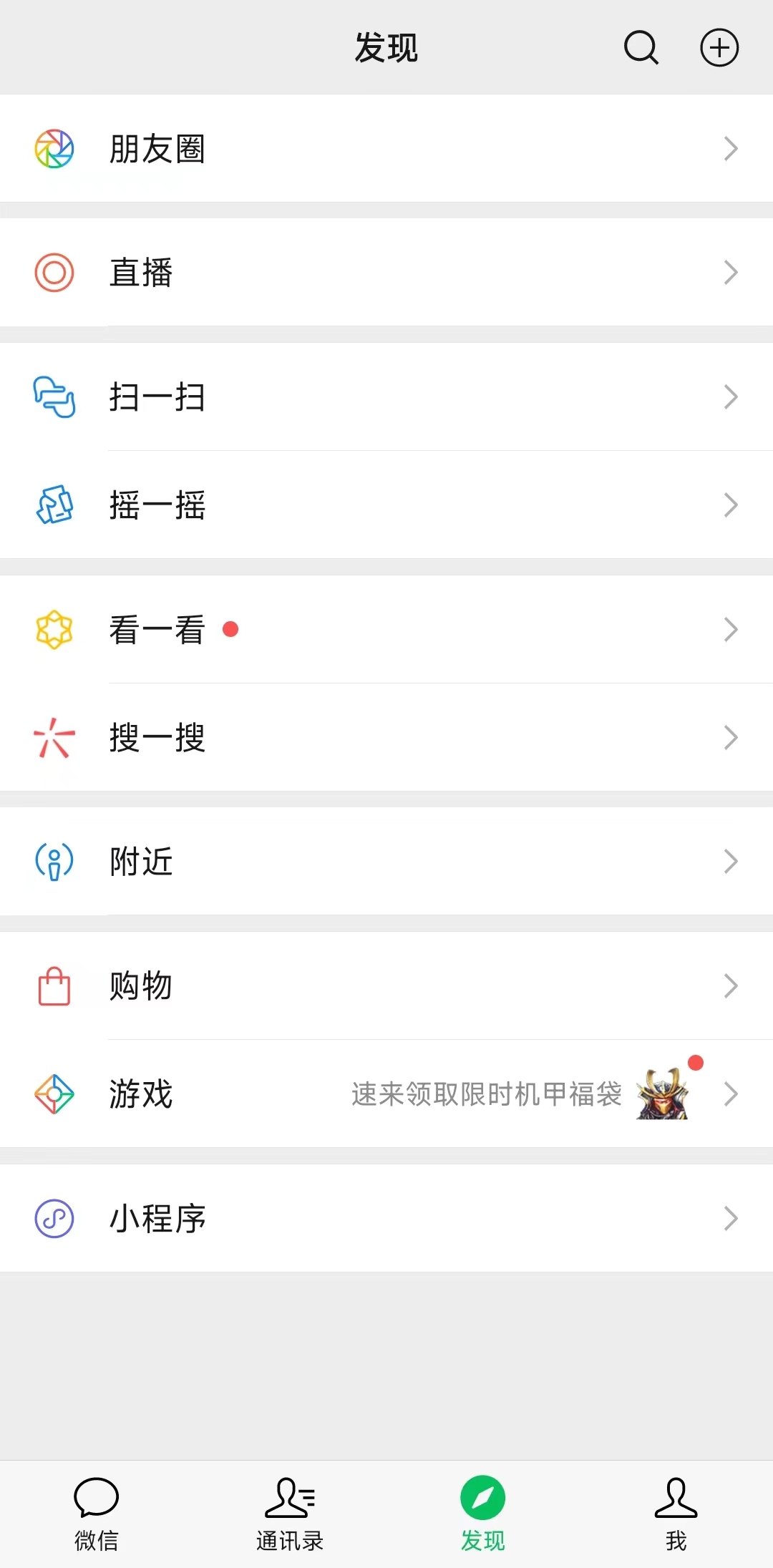Open 附近 nearby row
The height and width of the screenshot is (1568, 773).
pos(386,862)
